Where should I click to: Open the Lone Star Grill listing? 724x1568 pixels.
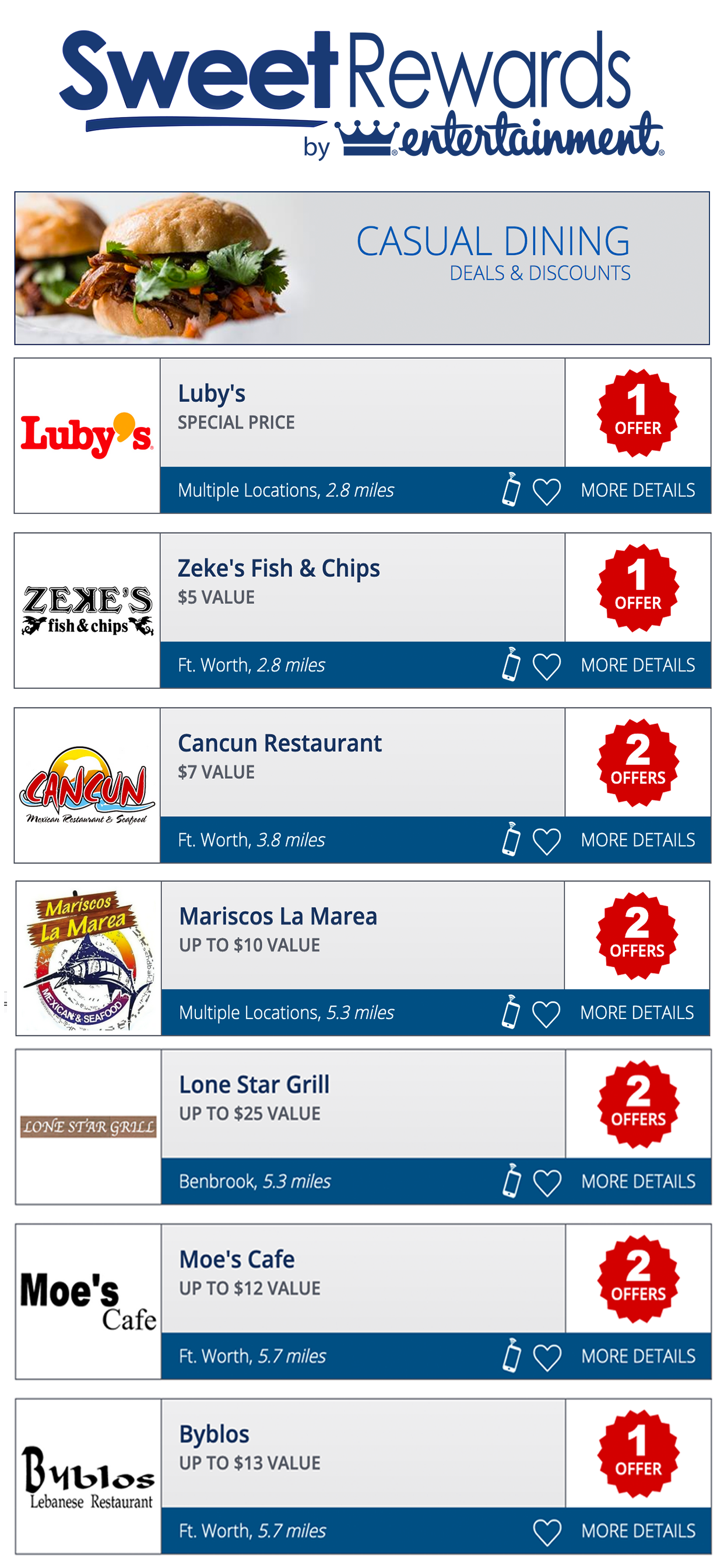point(363,1126)
